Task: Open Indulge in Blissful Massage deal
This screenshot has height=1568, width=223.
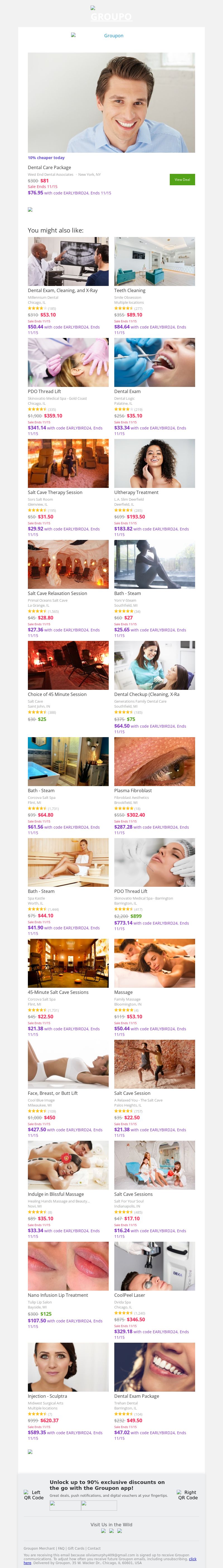Action: 68,1165
